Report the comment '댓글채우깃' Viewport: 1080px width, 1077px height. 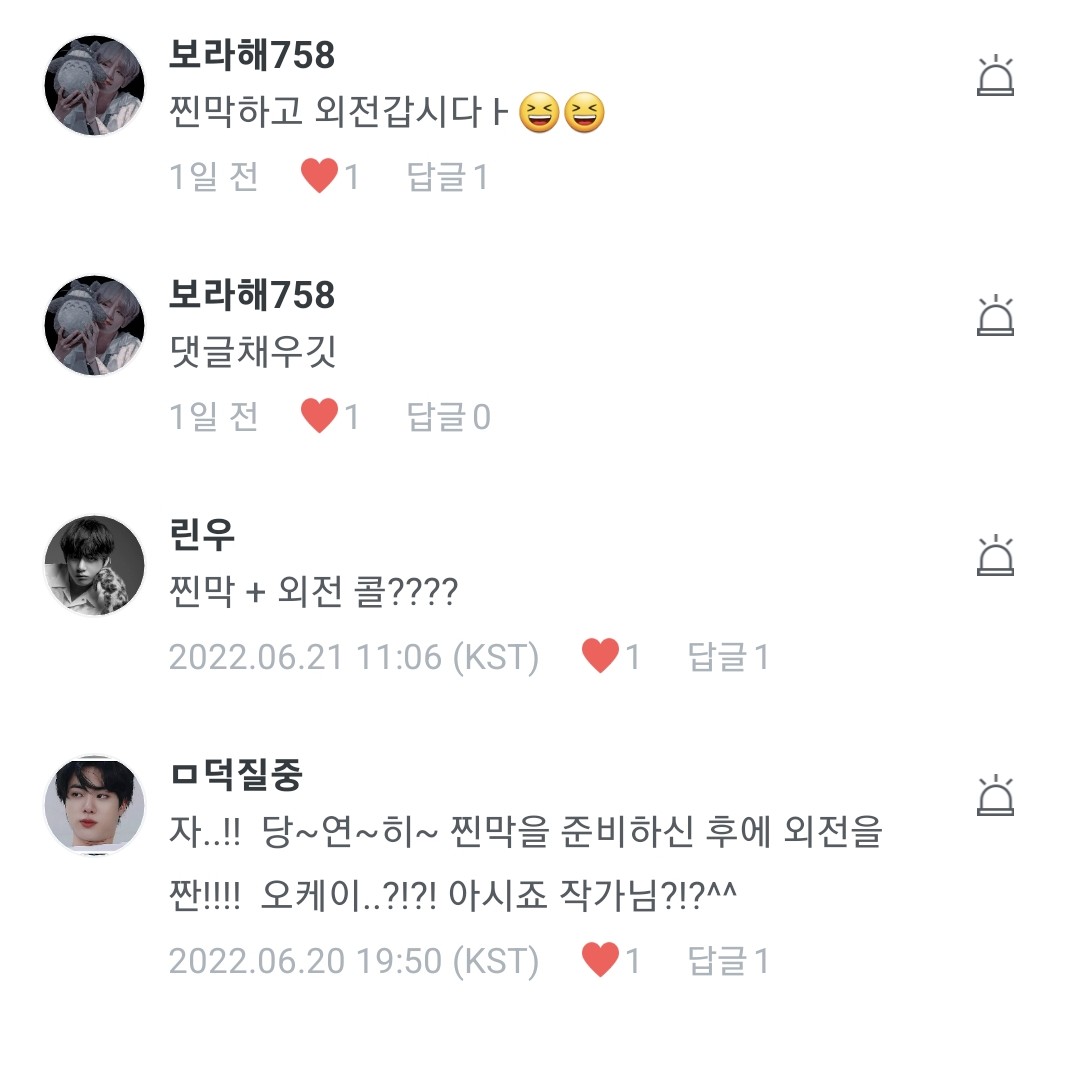(x=994, y=317)
